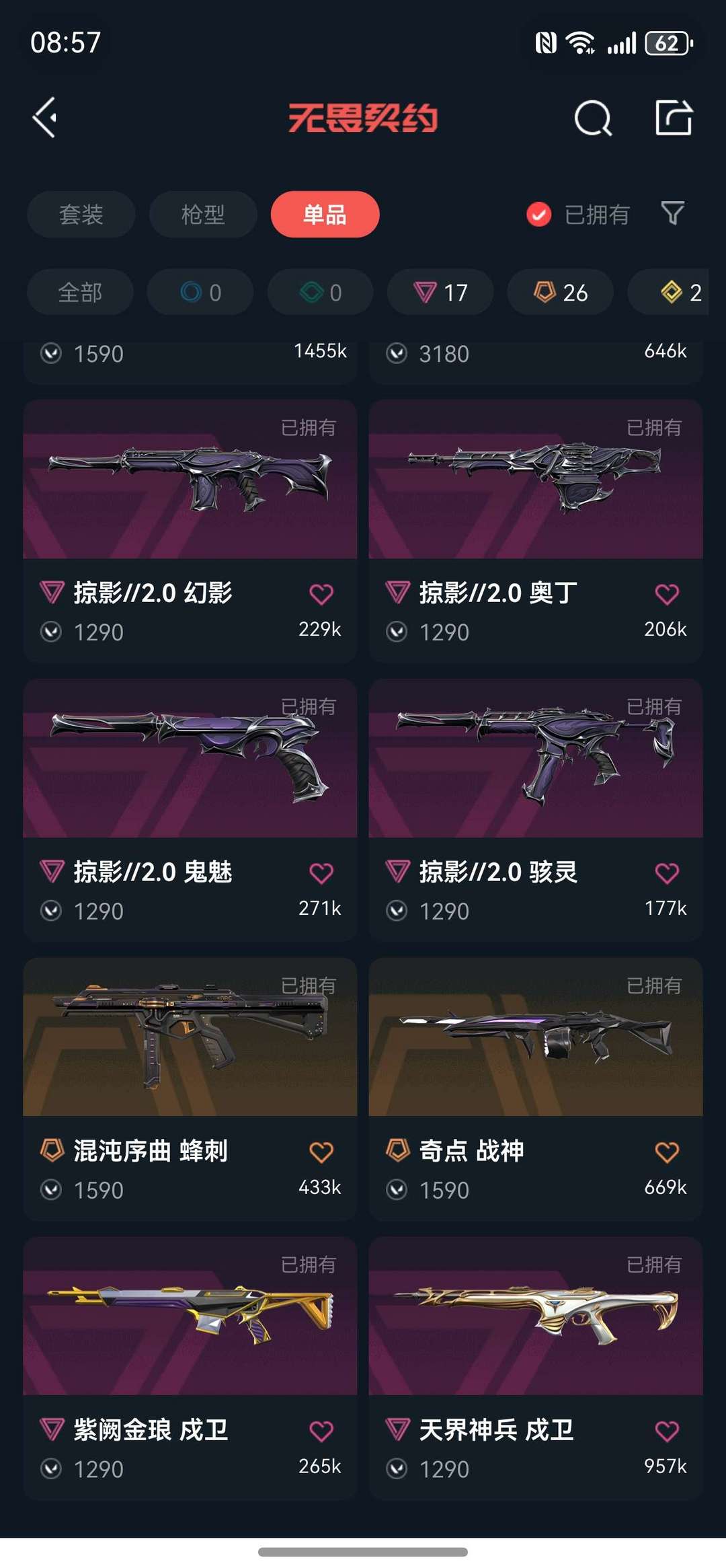Tap the battery indicator in the status bar
The image size is (726, 1568).
667,42
